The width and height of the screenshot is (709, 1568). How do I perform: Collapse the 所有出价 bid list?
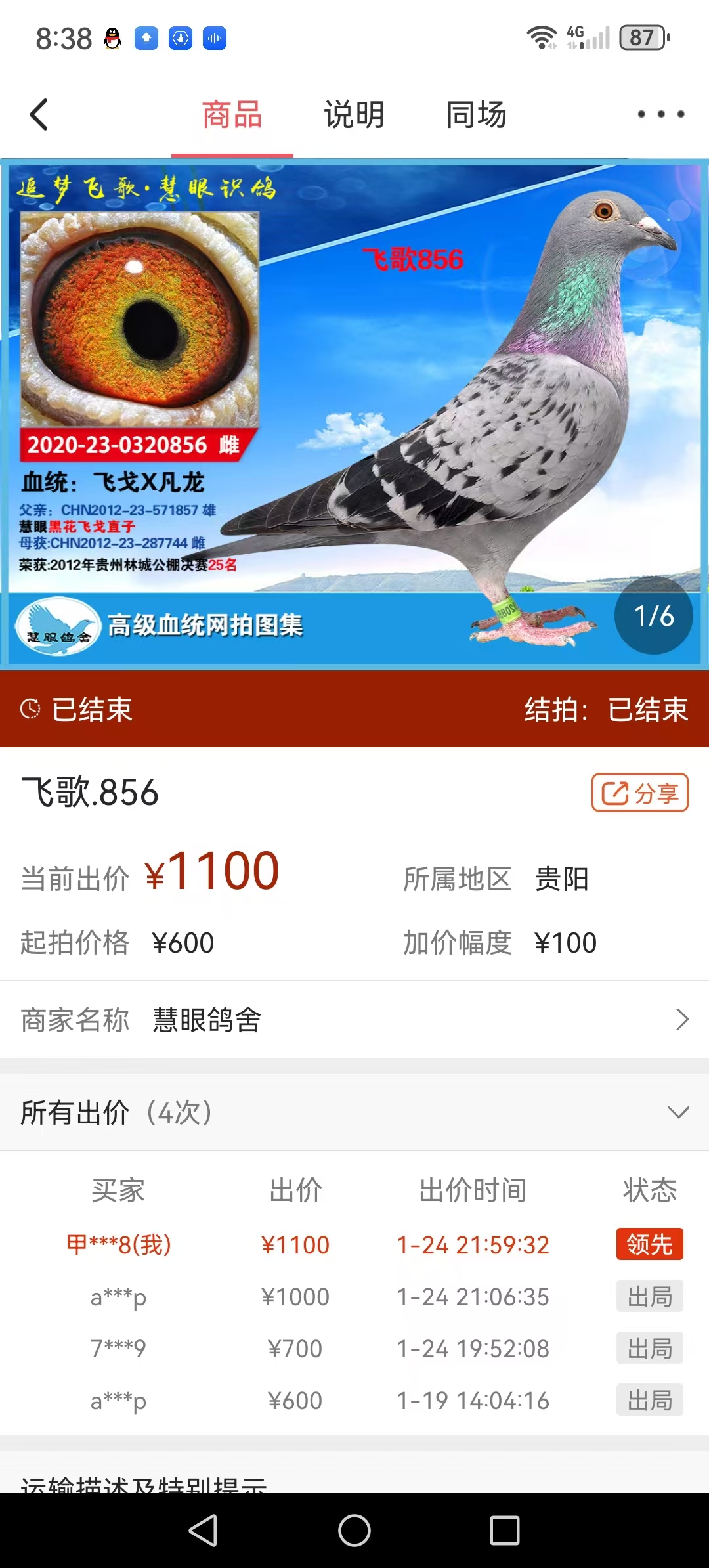(x=677, y=1112)
